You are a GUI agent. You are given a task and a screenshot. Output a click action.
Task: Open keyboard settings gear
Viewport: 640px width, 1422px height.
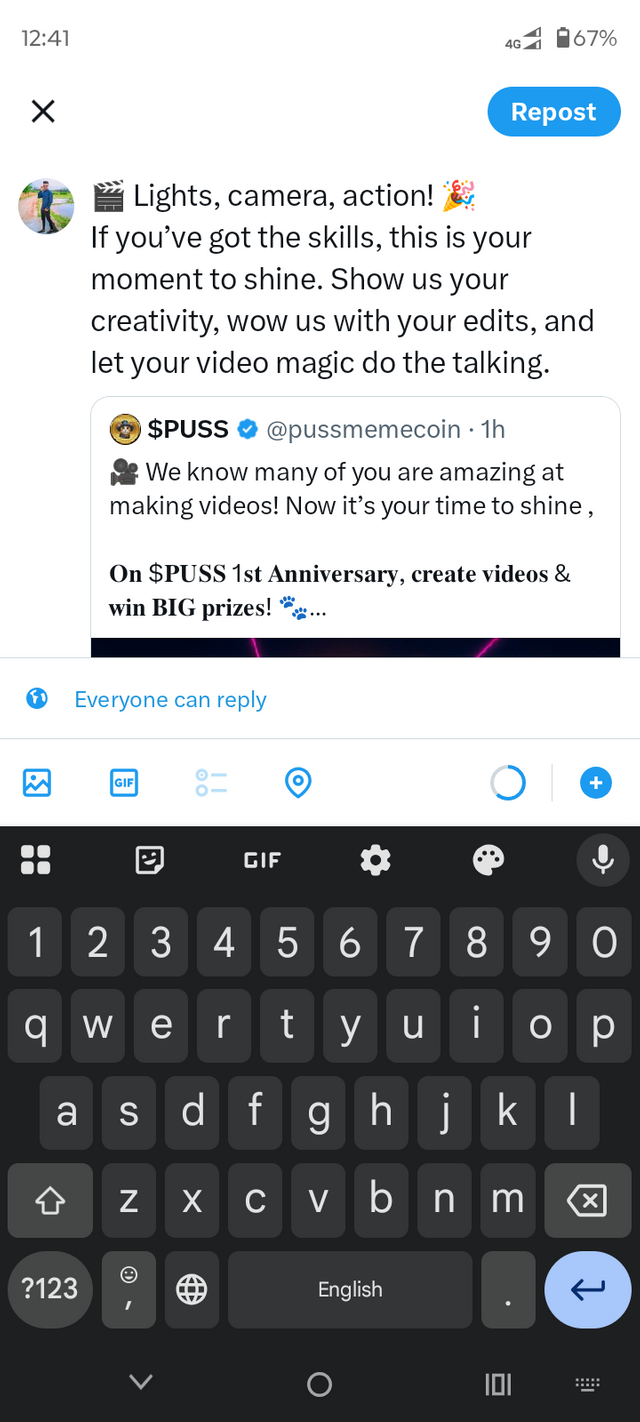[x=375, y=859]
